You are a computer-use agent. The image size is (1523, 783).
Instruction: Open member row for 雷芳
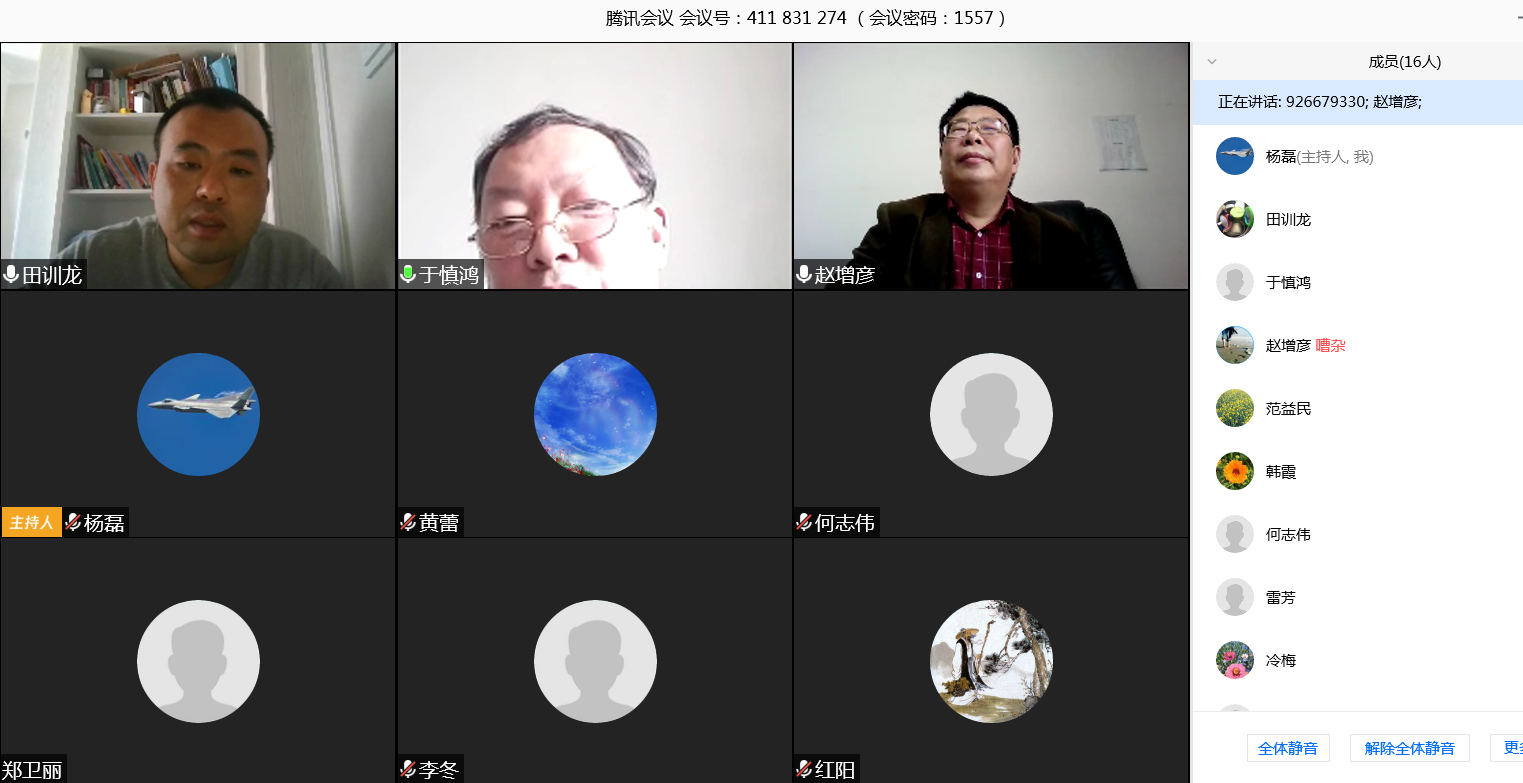1281,597
